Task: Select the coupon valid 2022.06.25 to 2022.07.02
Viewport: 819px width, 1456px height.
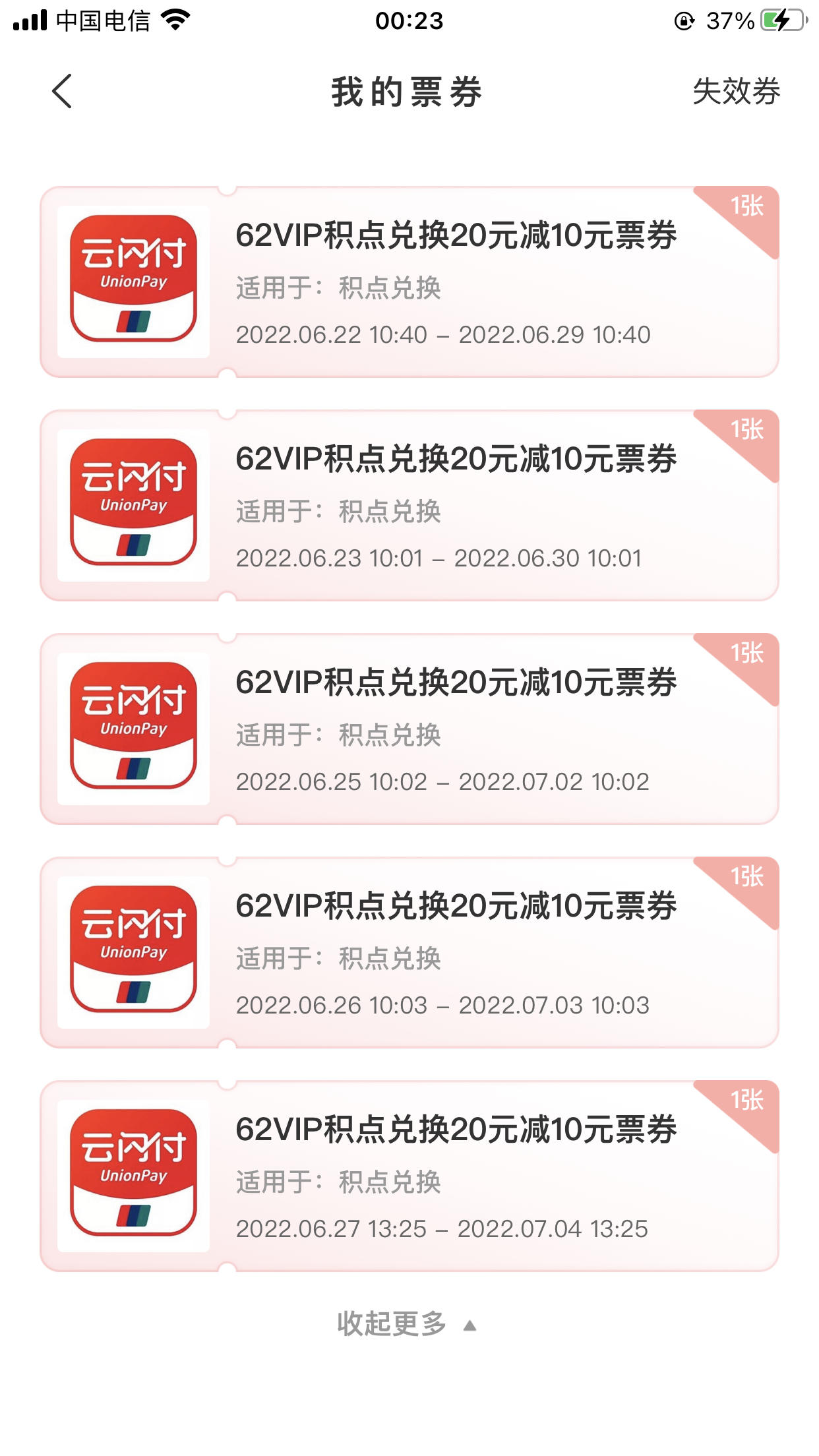Action: click(409, 729)
